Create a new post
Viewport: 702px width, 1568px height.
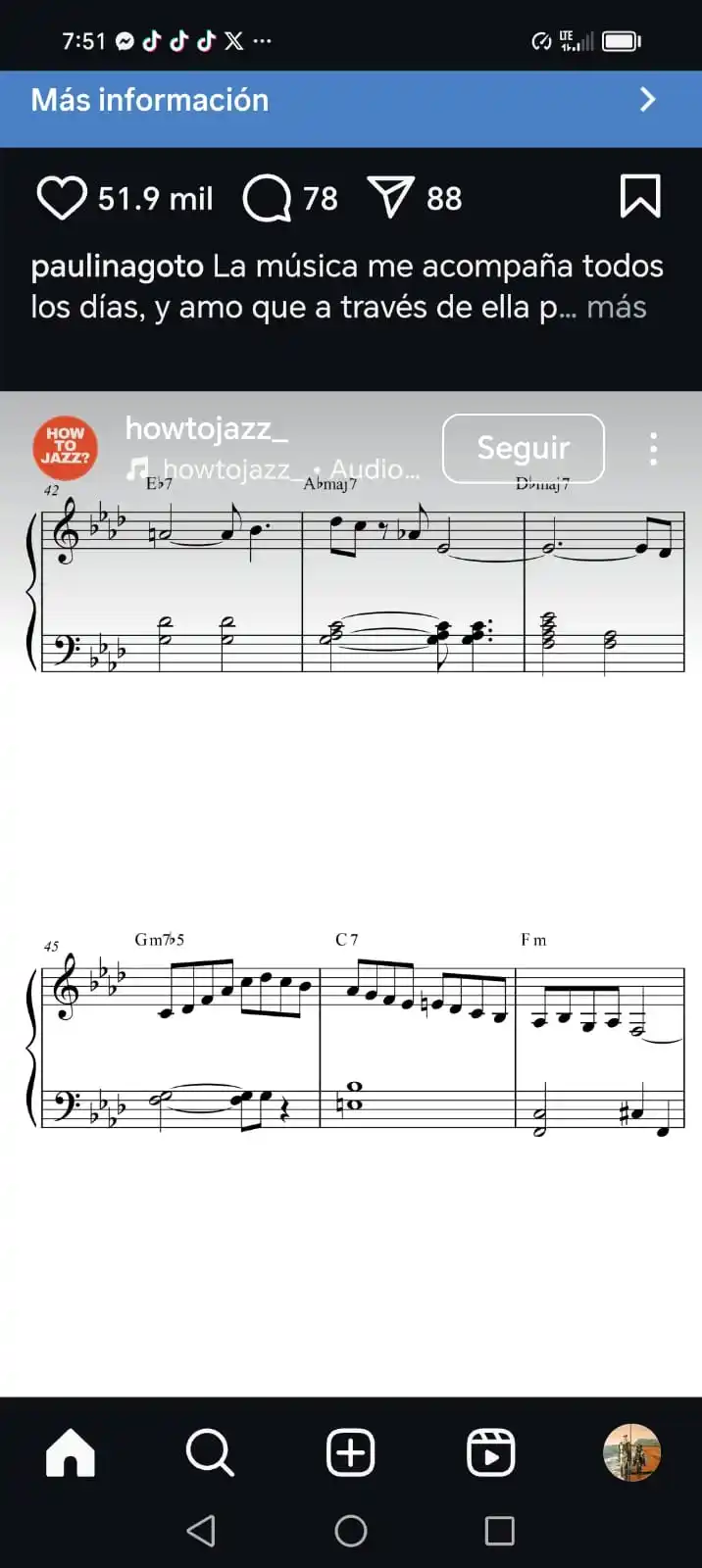coord(350,1451)
